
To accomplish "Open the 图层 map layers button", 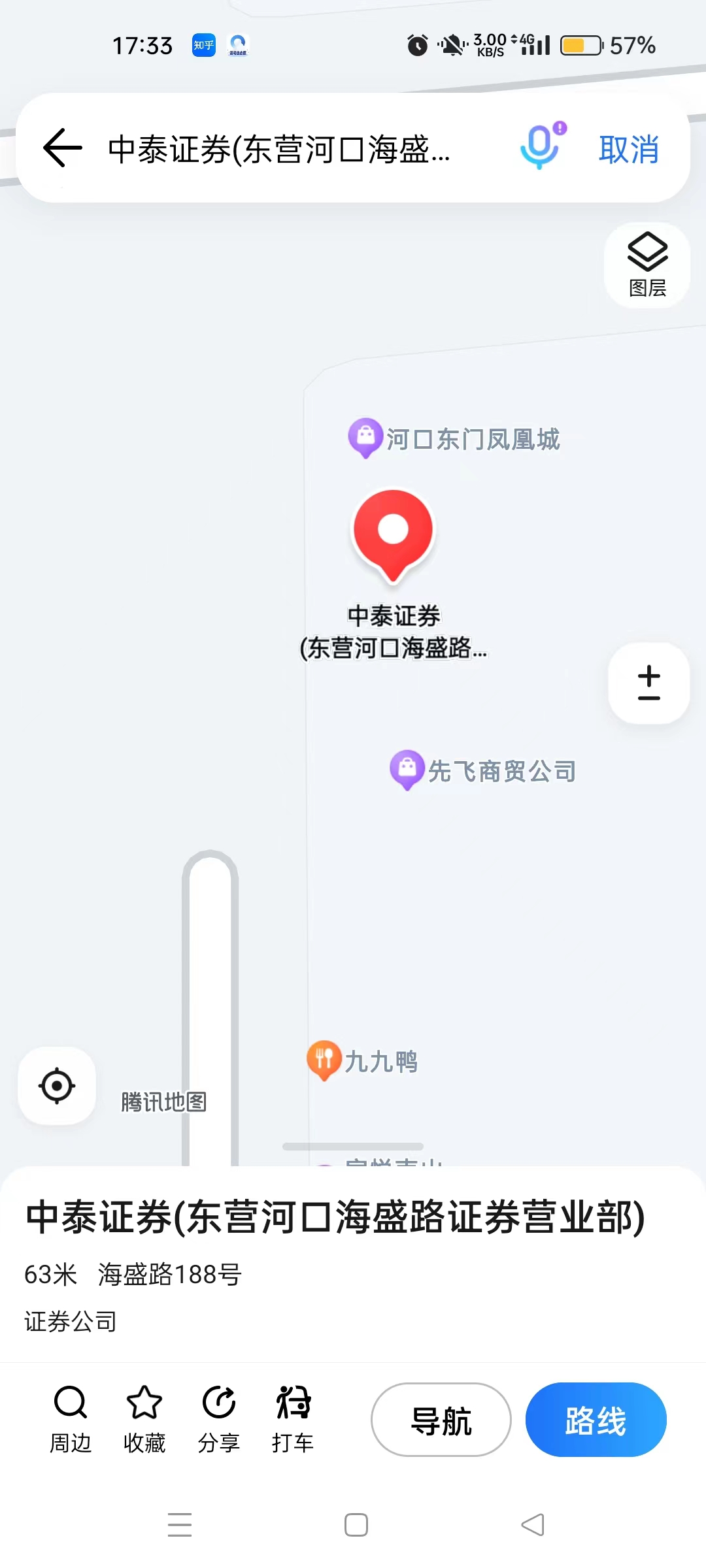I will 647,265.
